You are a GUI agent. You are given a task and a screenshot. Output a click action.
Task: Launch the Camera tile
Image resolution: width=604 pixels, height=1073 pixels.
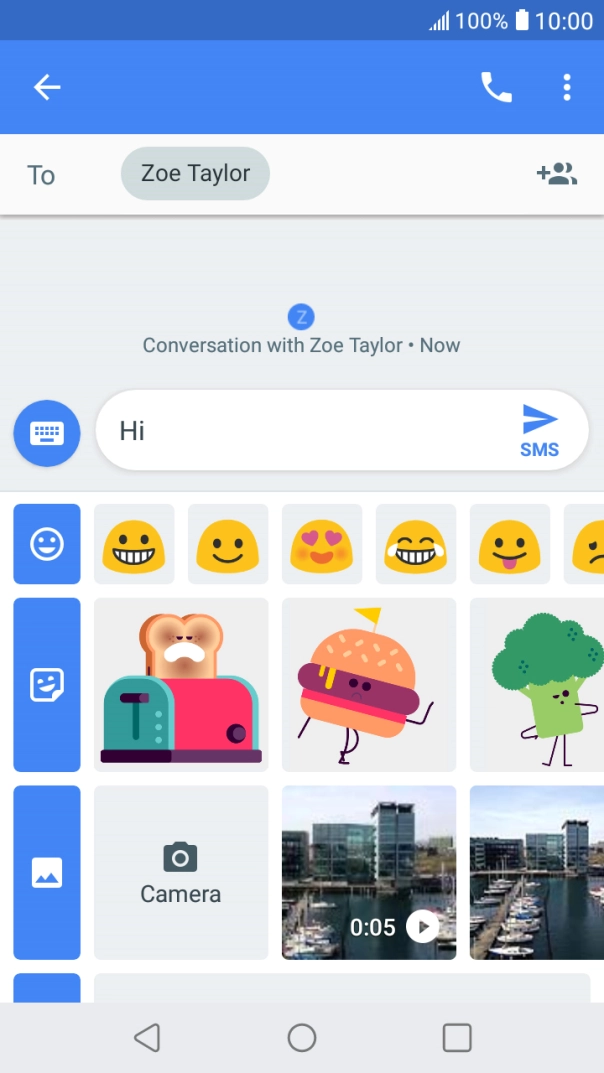point(181,872)
